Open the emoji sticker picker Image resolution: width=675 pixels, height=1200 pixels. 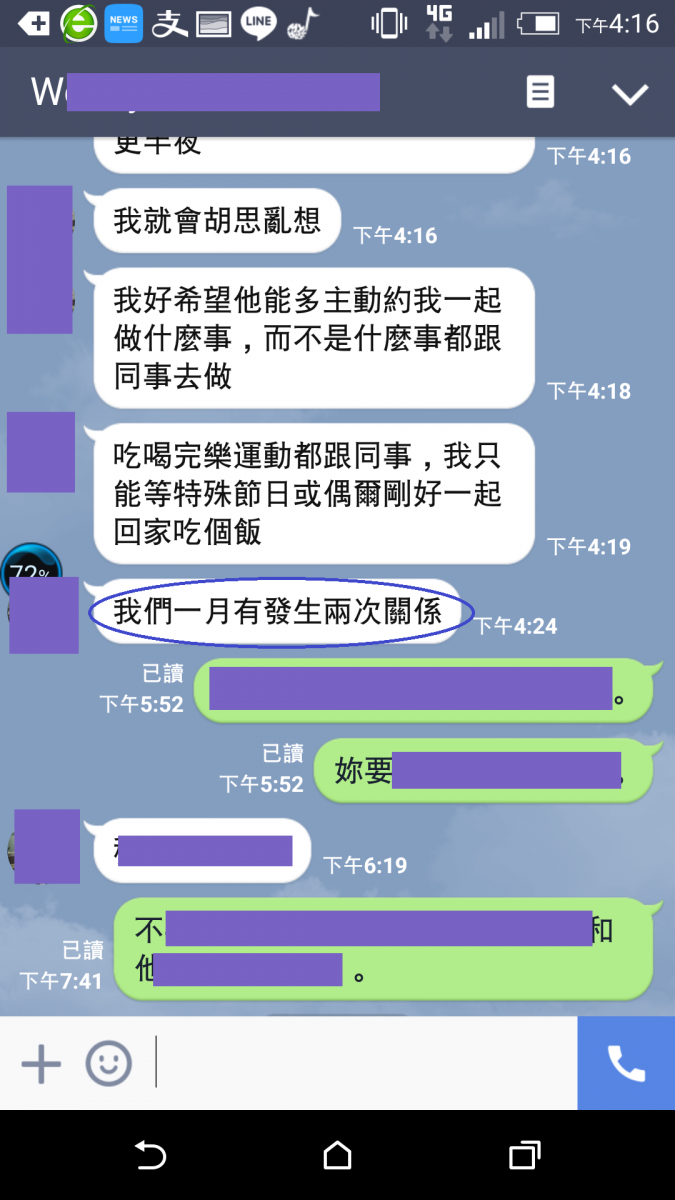click(108, 1063)
